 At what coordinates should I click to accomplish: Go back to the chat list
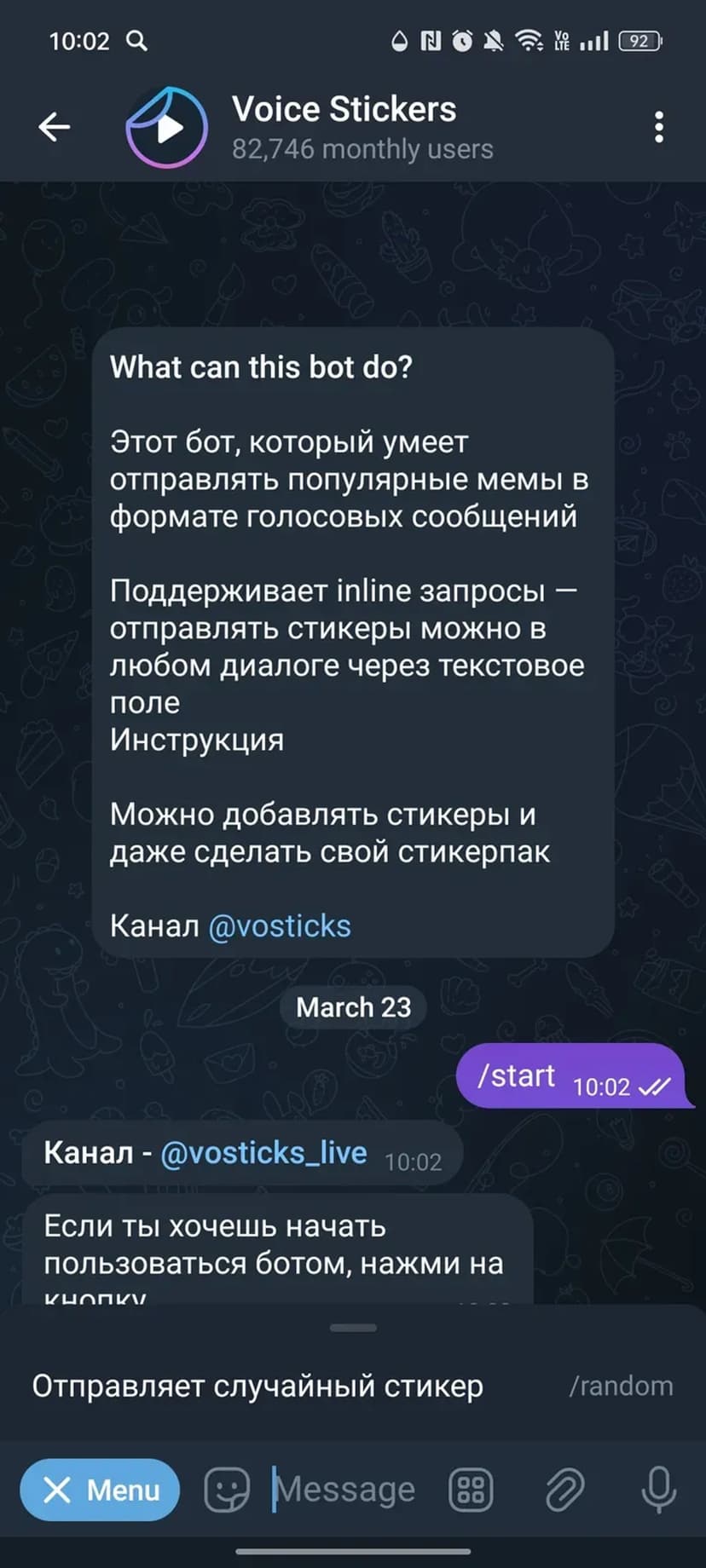coord(54,128)
